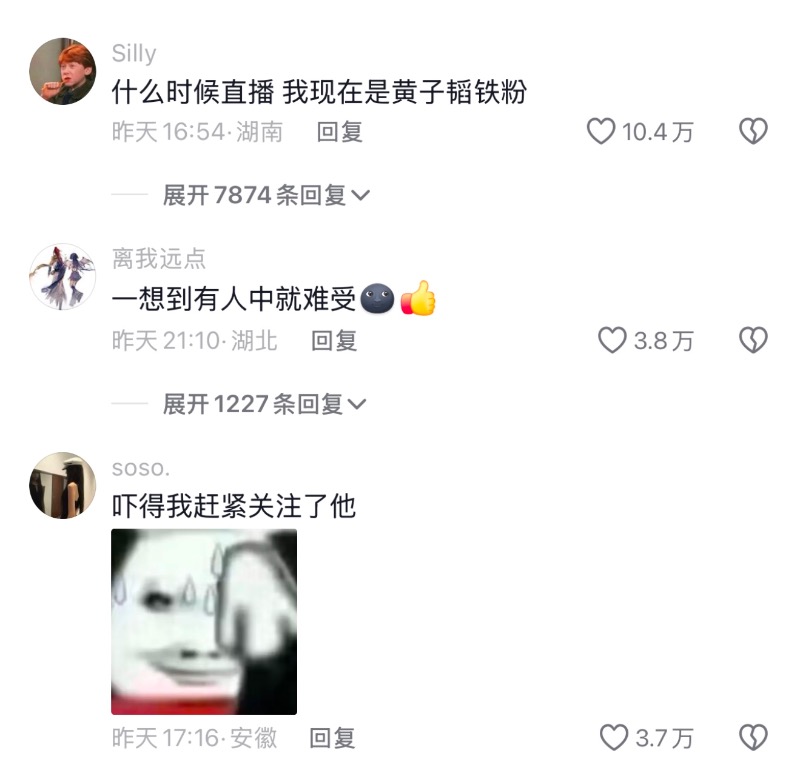Open Silly's profile avatar
The width and height of the screenshot is (800, 776).
pos(62,72)
